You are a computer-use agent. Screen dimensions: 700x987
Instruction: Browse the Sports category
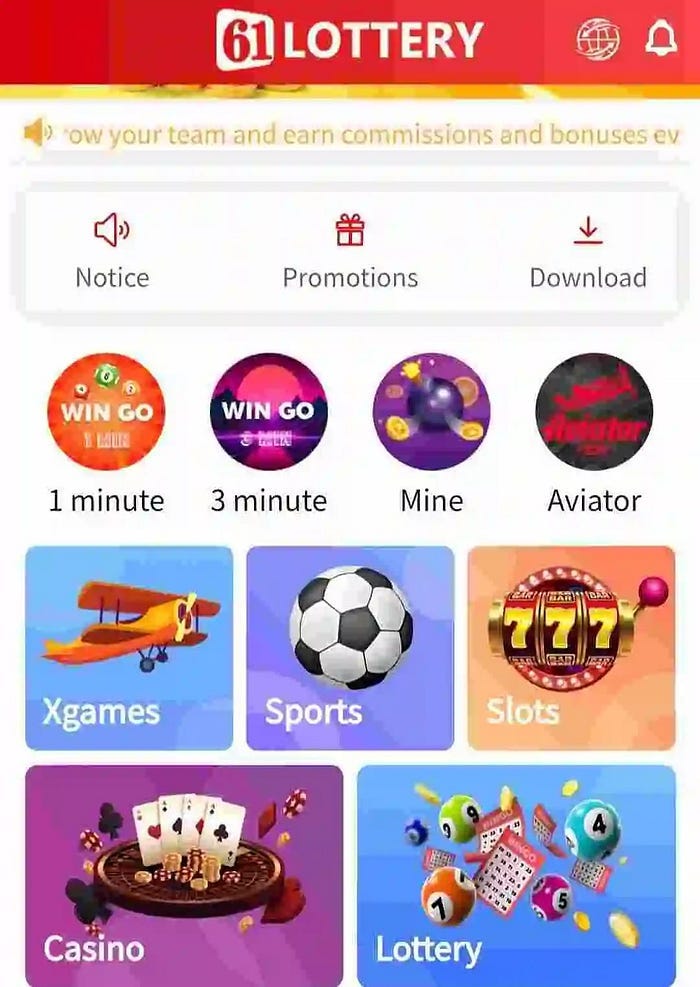click(350, 648)
